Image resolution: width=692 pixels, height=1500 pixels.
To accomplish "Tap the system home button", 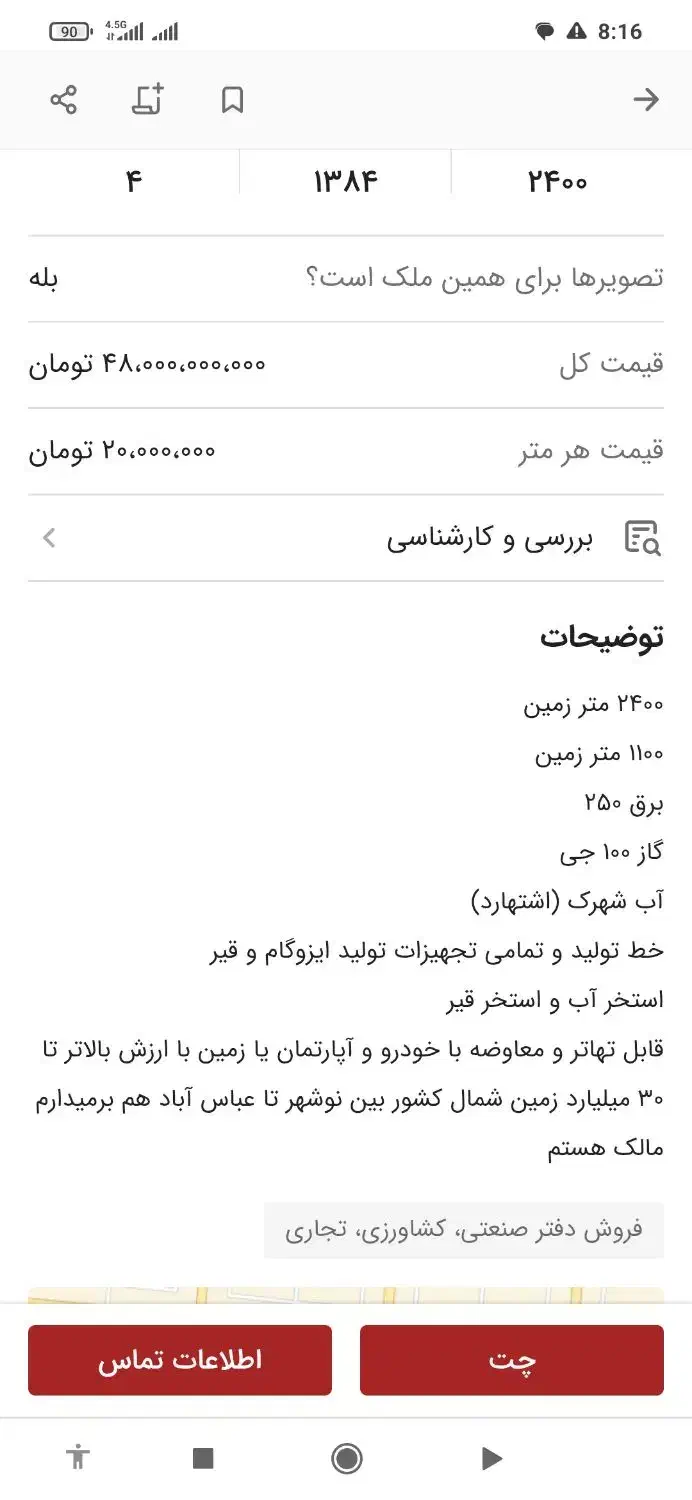I will (x=346, y=1459).
